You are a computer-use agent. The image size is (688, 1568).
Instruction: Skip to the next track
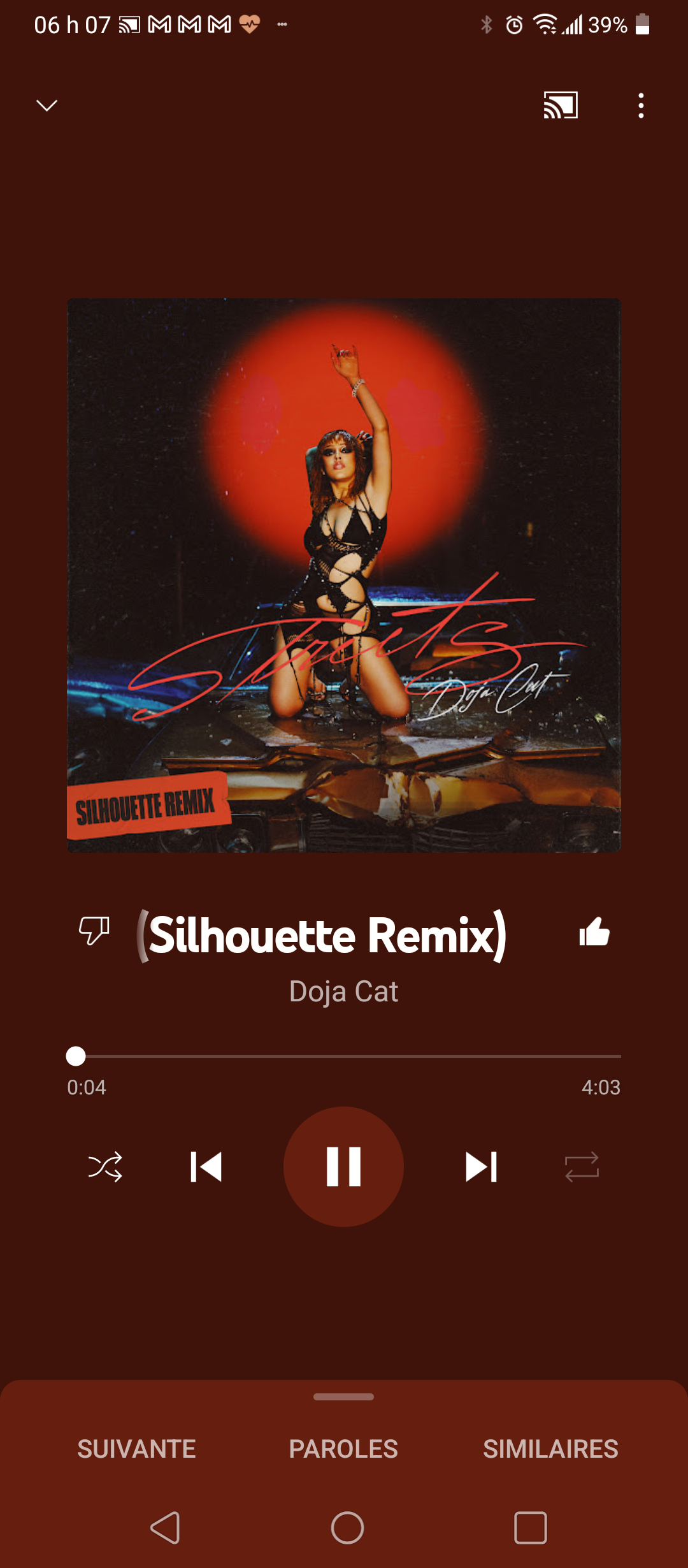click(x=481, y=1167)
